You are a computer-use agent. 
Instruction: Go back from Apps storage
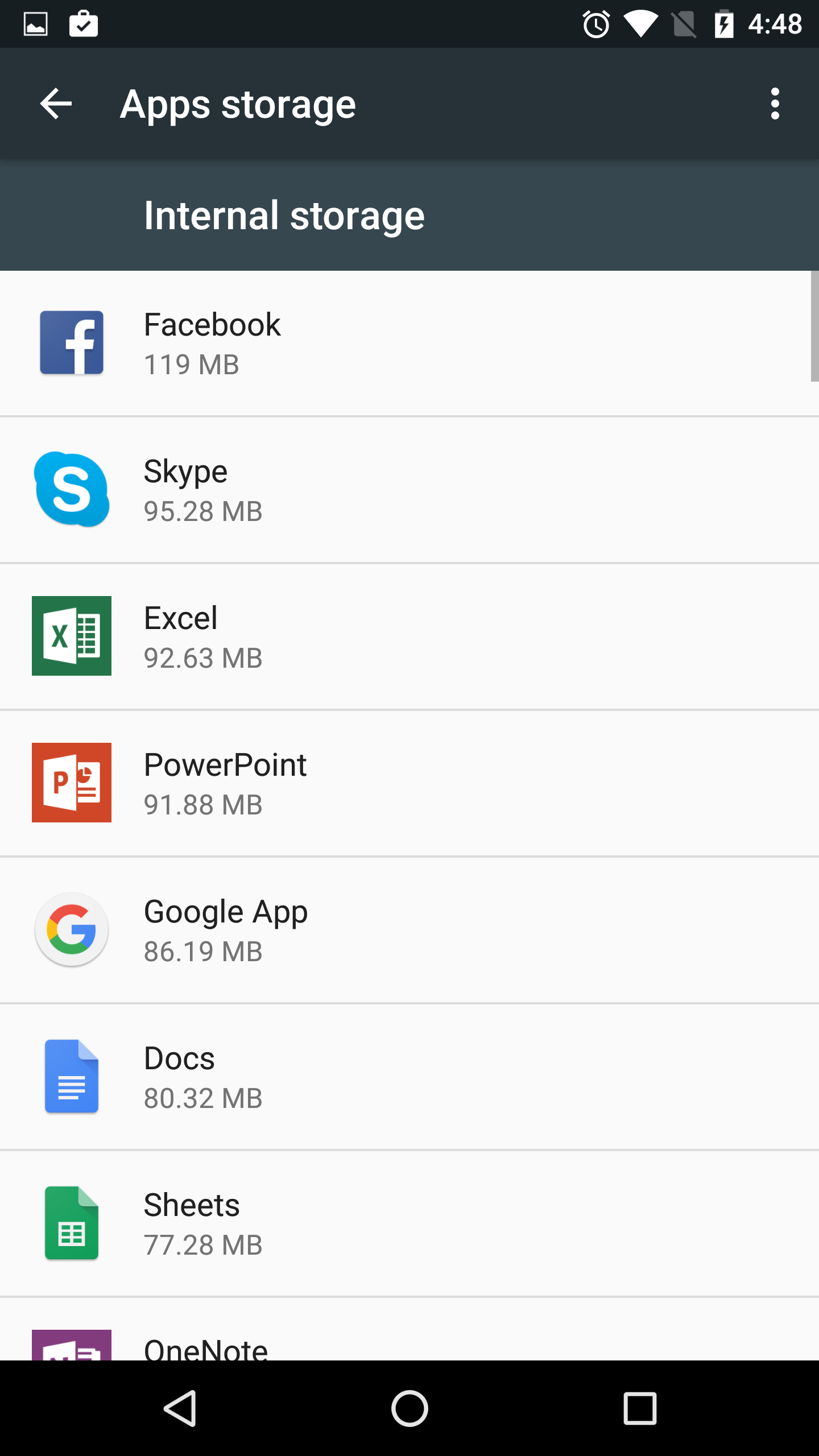(56, 104)
